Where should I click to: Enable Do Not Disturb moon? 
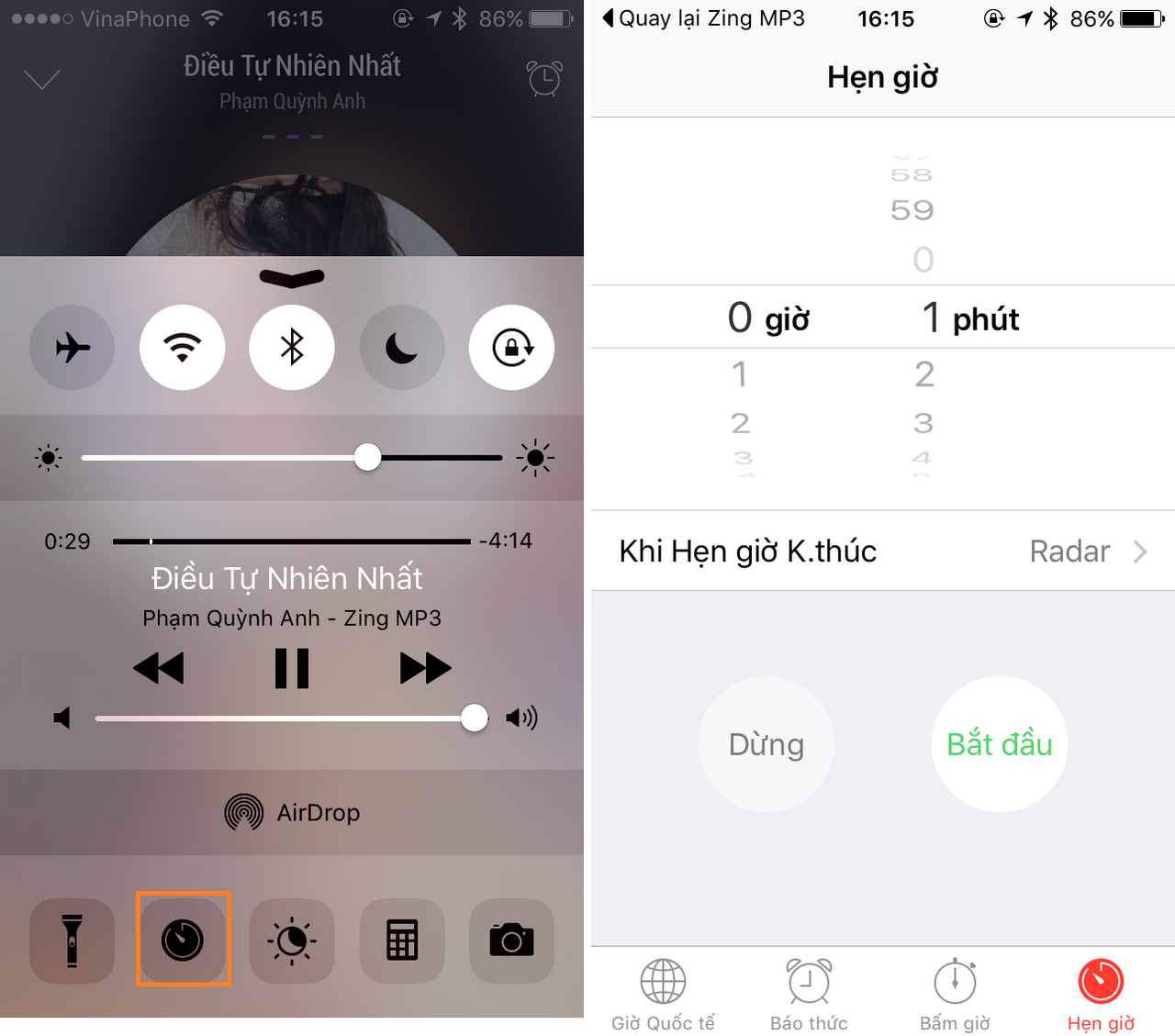pos(402,348)
